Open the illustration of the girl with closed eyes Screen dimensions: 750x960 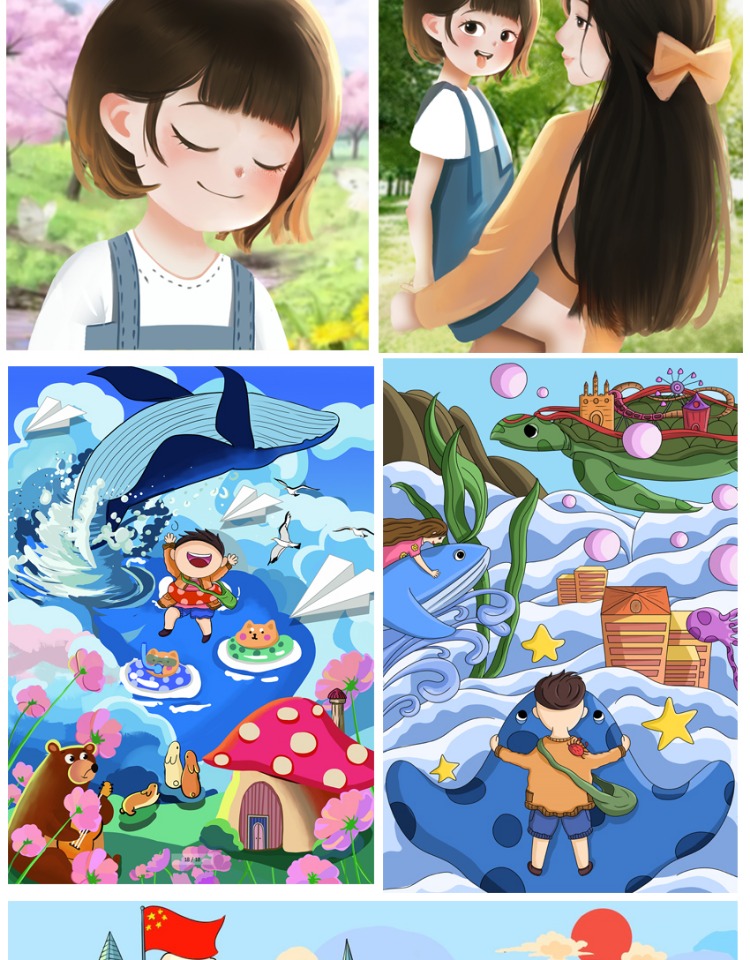[x=187, y=175]
